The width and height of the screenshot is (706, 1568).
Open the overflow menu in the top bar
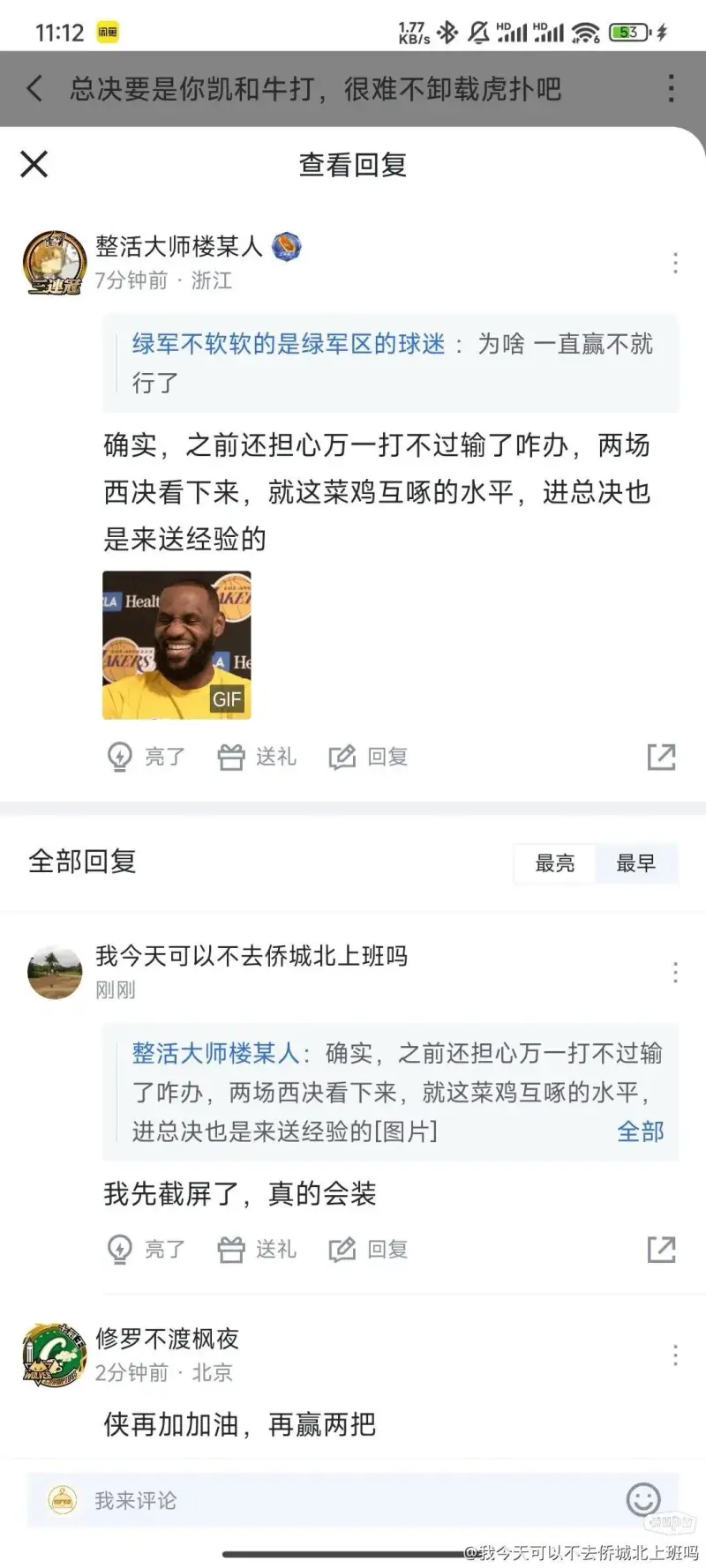point(672,88)
